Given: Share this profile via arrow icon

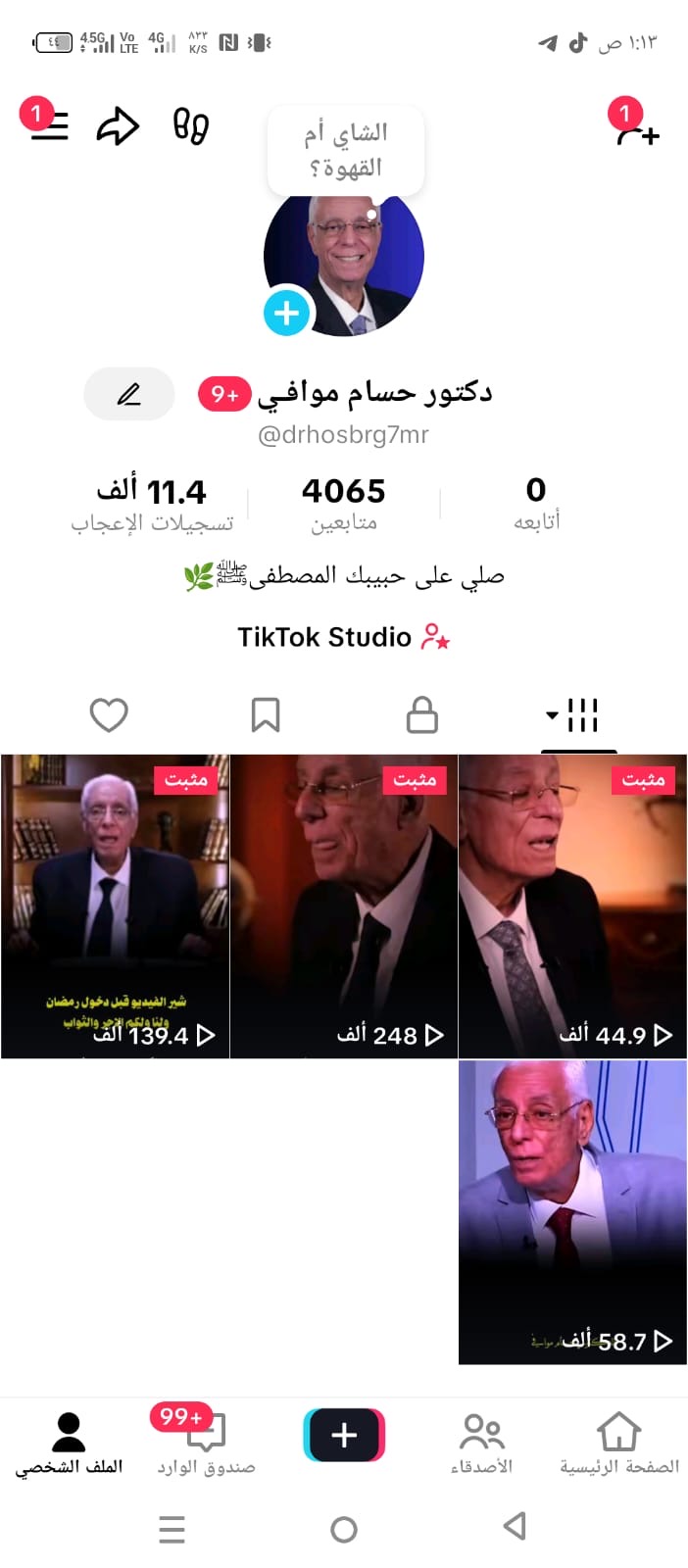Looking at the screenshot, I should click(118, 126).
